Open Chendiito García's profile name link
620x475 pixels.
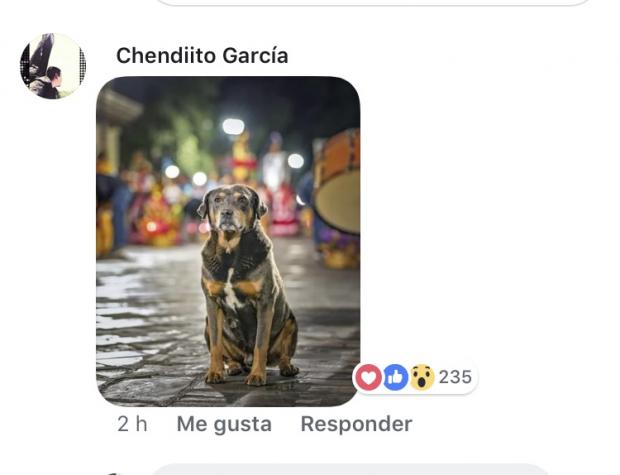pyautogui.click(x=202, y=56)
